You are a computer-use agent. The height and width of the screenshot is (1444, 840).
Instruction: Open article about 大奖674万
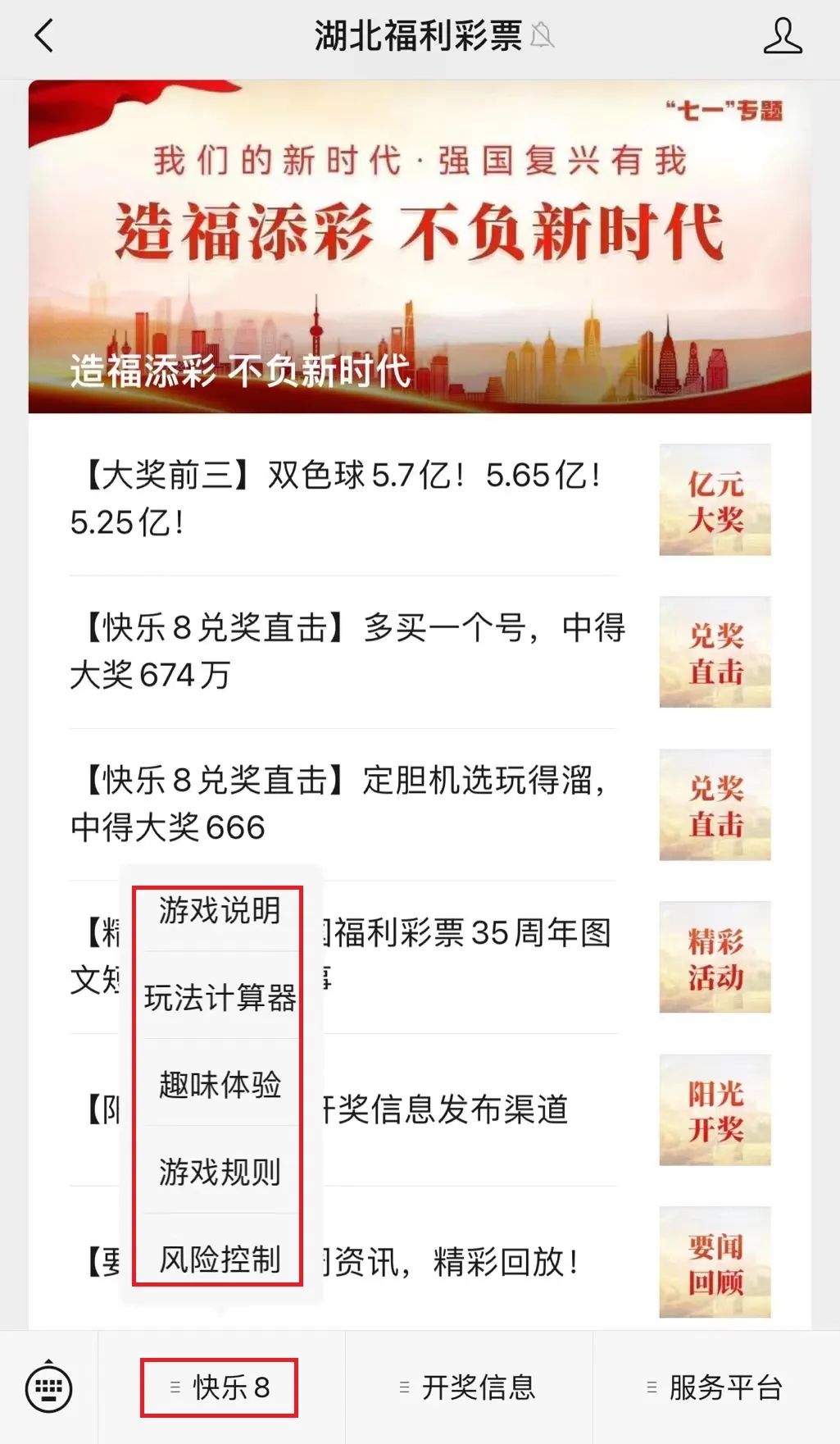(x=420, y=652)
